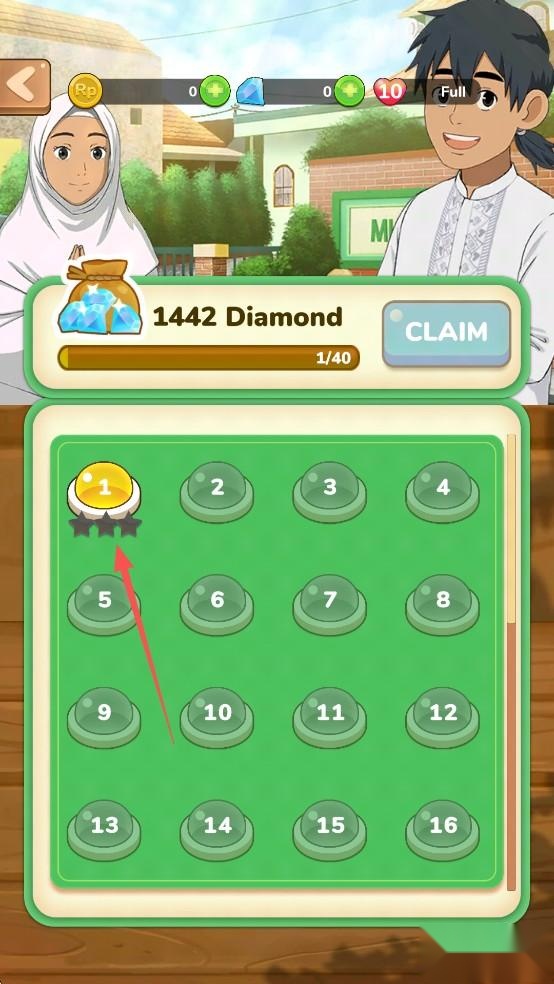Go back with the arrow button
Viewport: 554px width, 984px height.
[x=24, y=87]
